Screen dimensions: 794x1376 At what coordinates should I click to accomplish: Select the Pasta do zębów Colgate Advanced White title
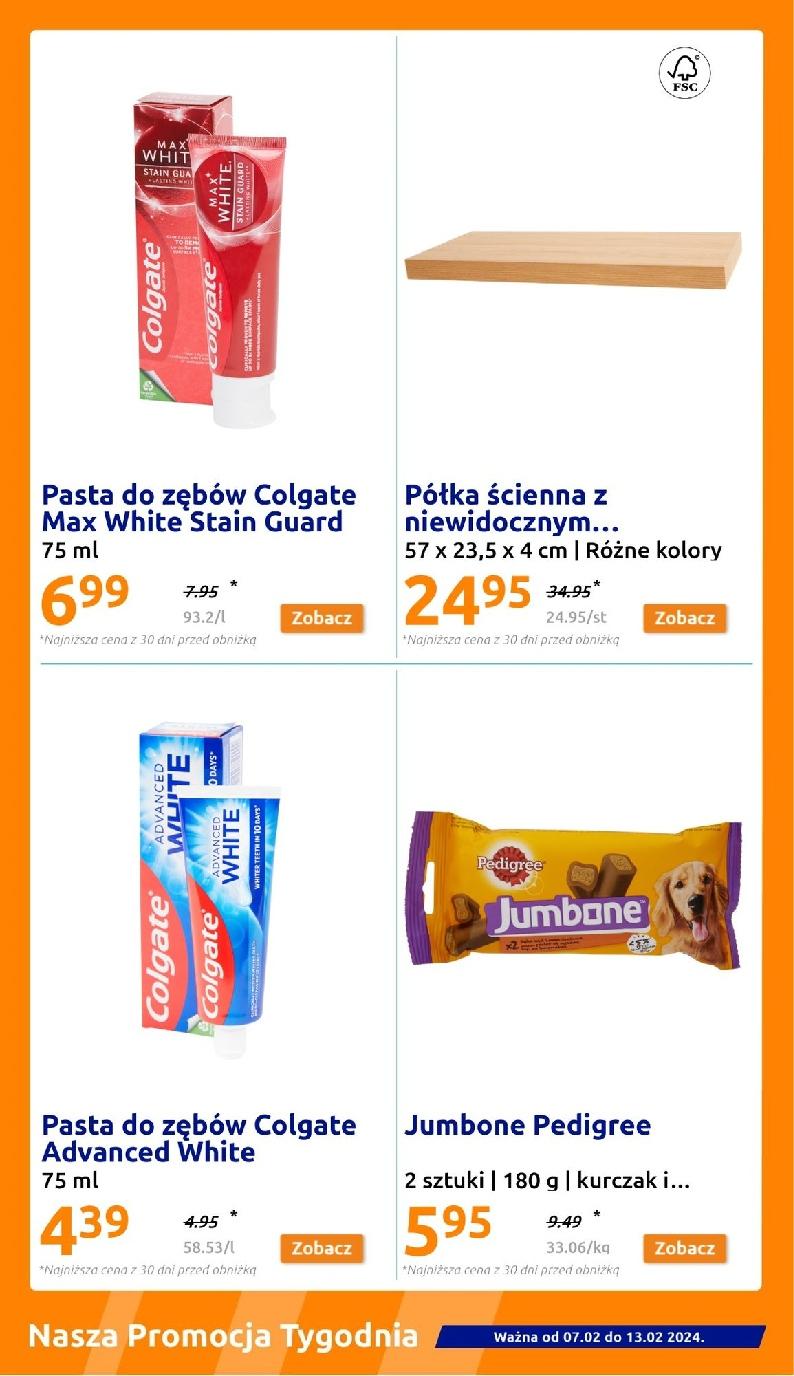(x=198, y=1137)
